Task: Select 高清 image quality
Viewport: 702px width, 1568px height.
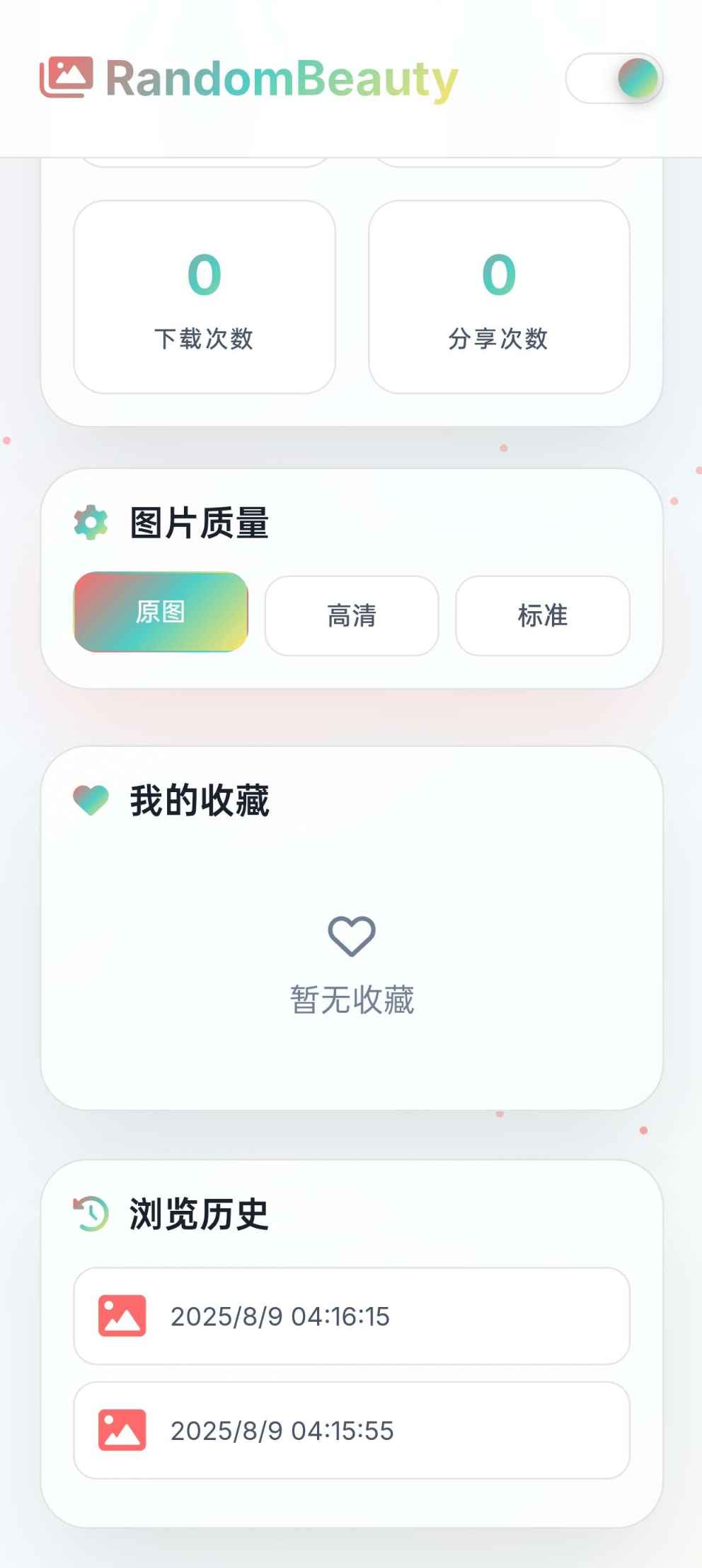Action: (x=352, y=616)
